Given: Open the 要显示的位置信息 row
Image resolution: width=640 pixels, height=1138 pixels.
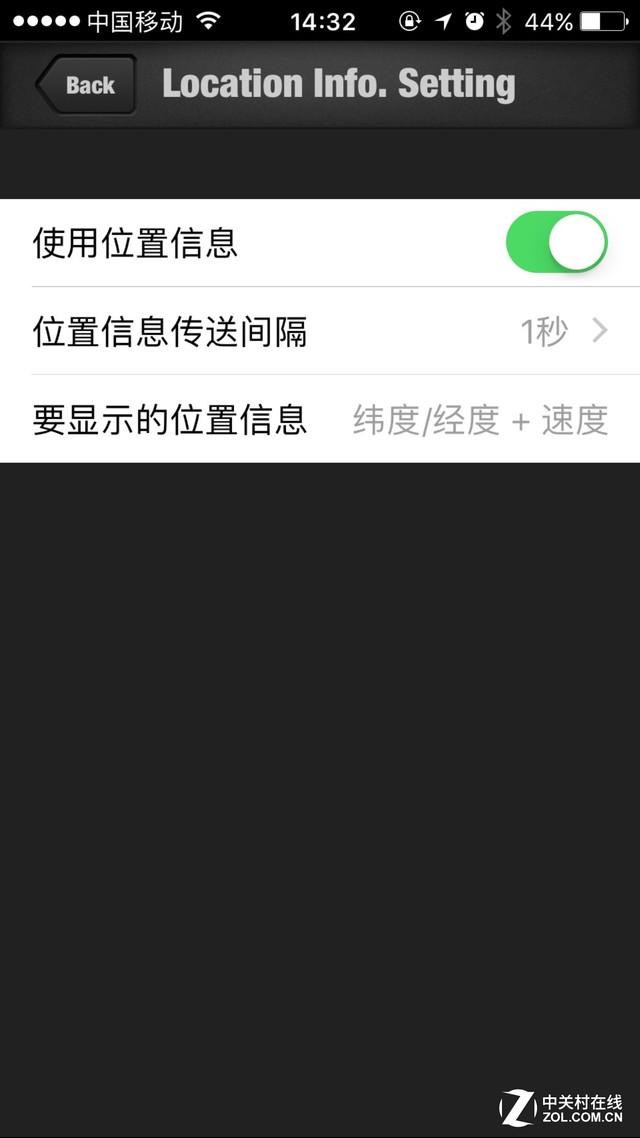Looking at the screenshot, I should (320, 419).
